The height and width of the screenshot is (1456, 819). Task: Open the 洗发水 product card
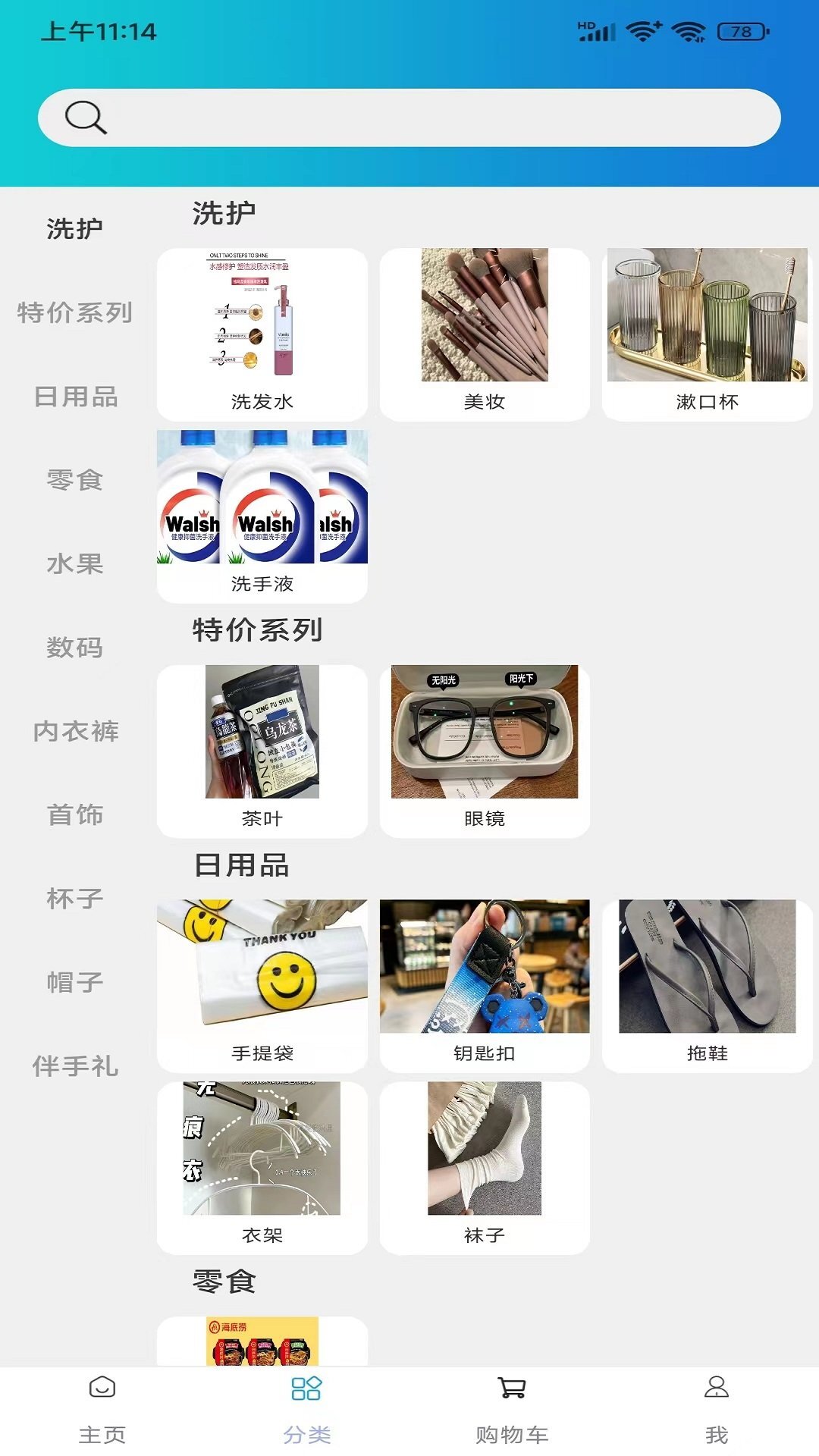(x=262, y=330)
